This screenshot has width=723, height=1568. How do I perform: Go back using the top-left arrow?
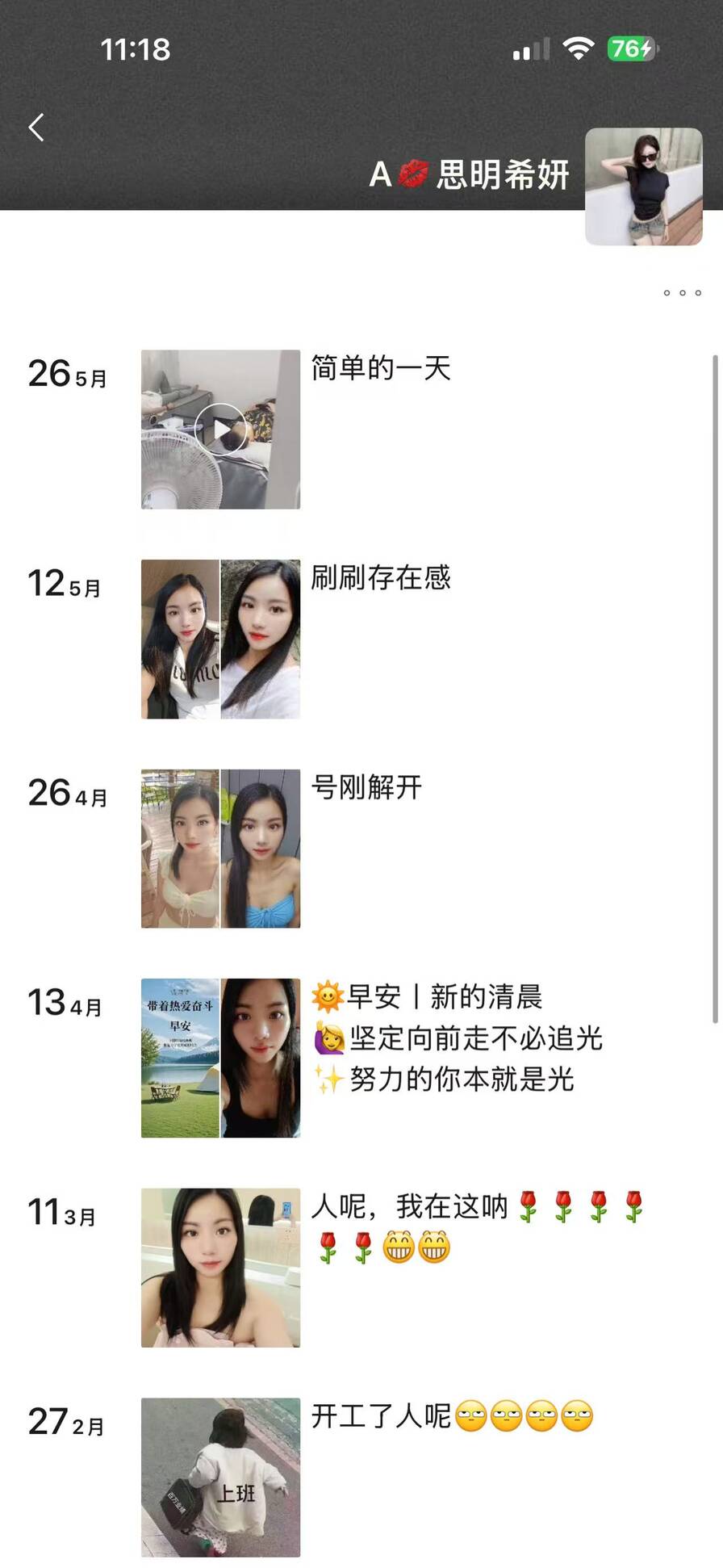(36, 128)
